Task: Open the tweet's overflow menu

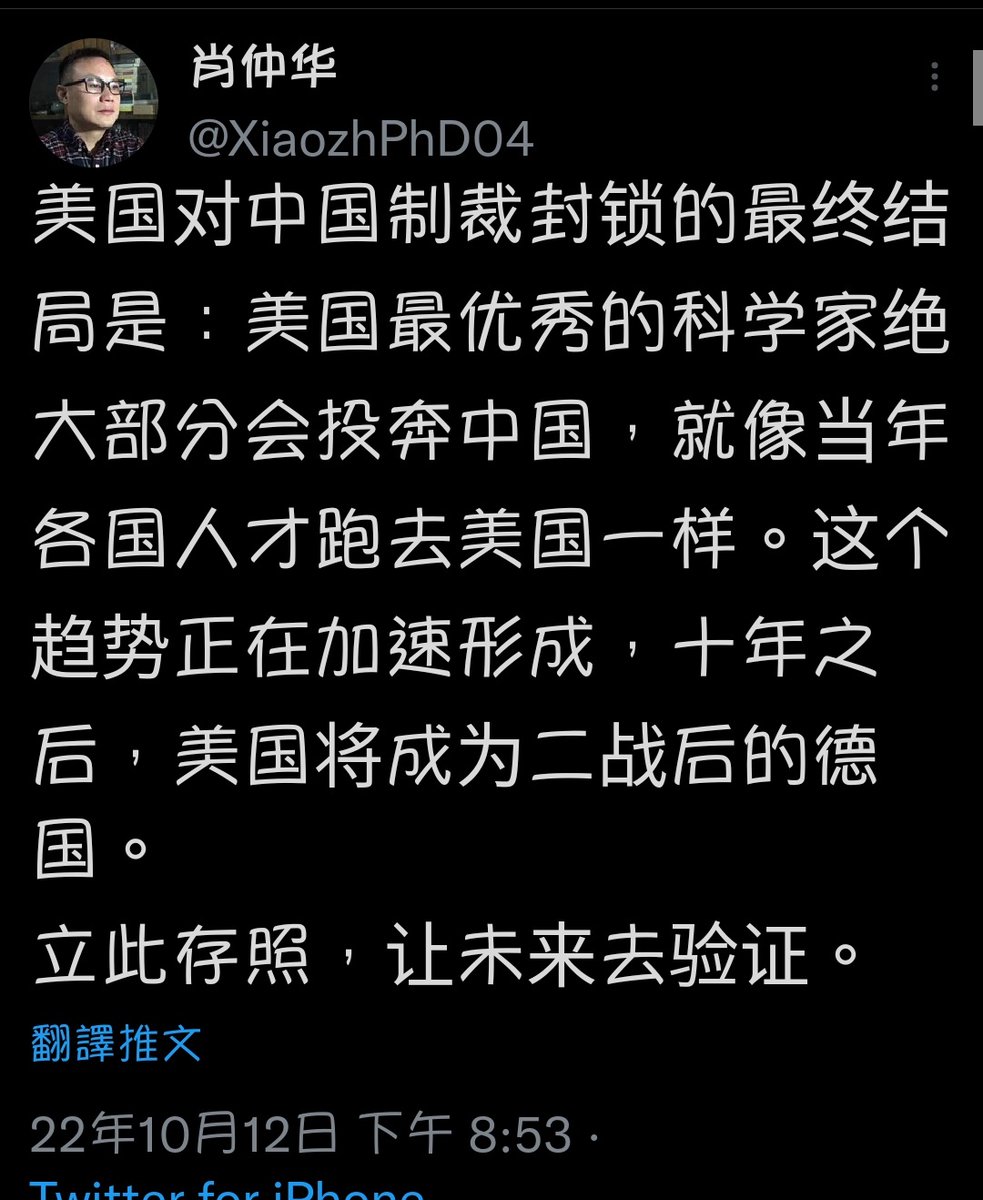Action: click(x=935, y=77)
